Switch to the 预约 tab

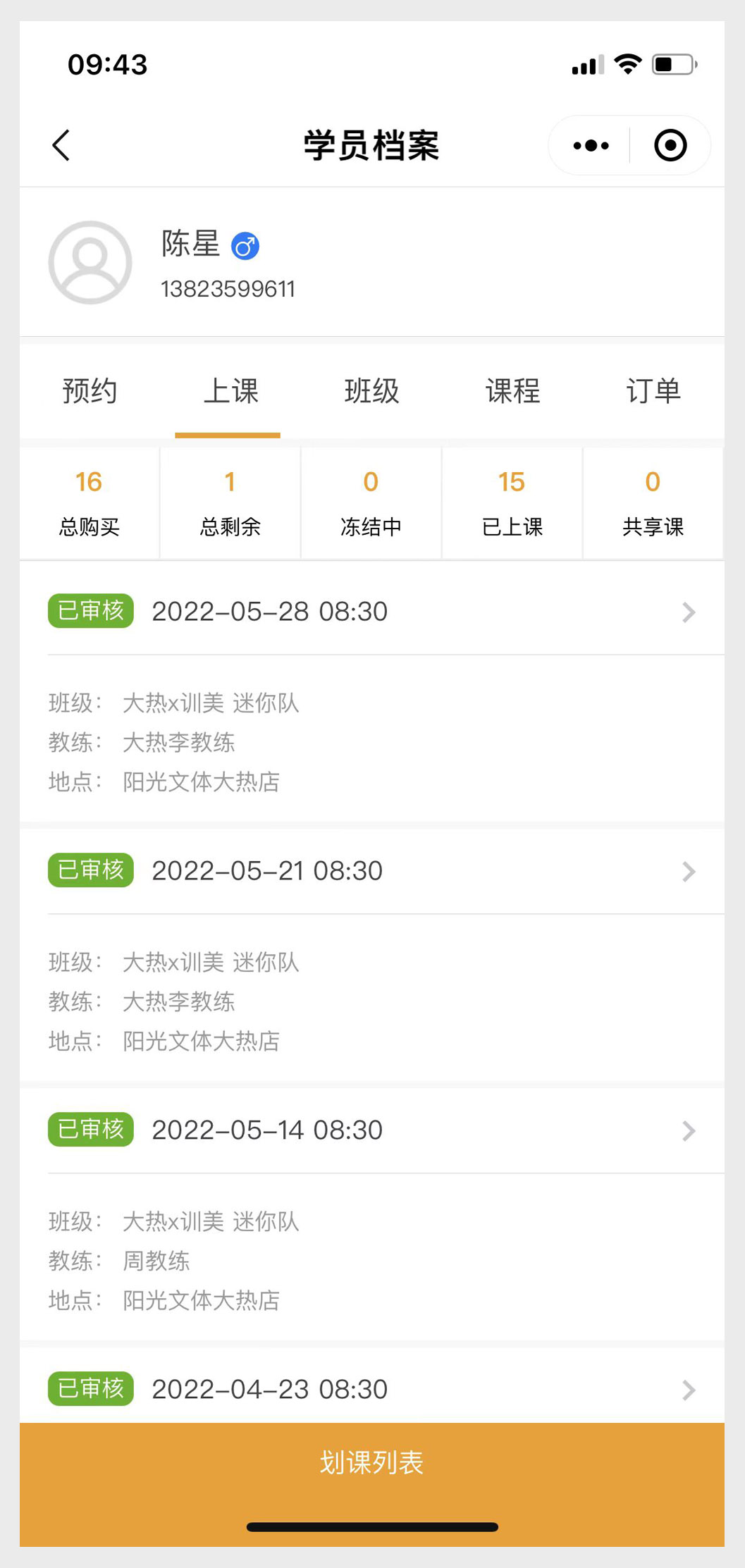pos(90,391)
